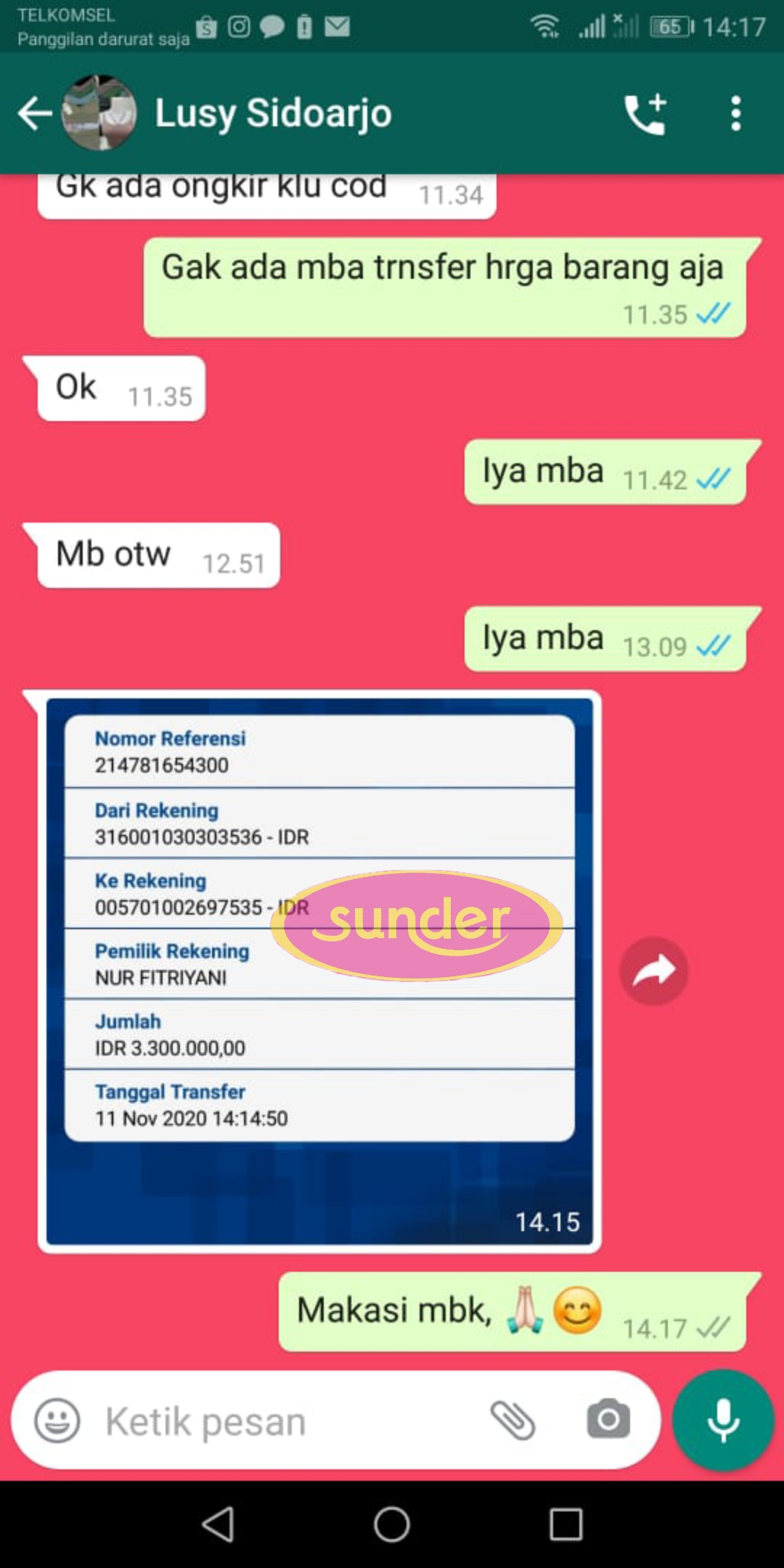The height and width of the screenshot is (1568, 784).
Task: Open the recent apps view
Action: [565, 1524]
